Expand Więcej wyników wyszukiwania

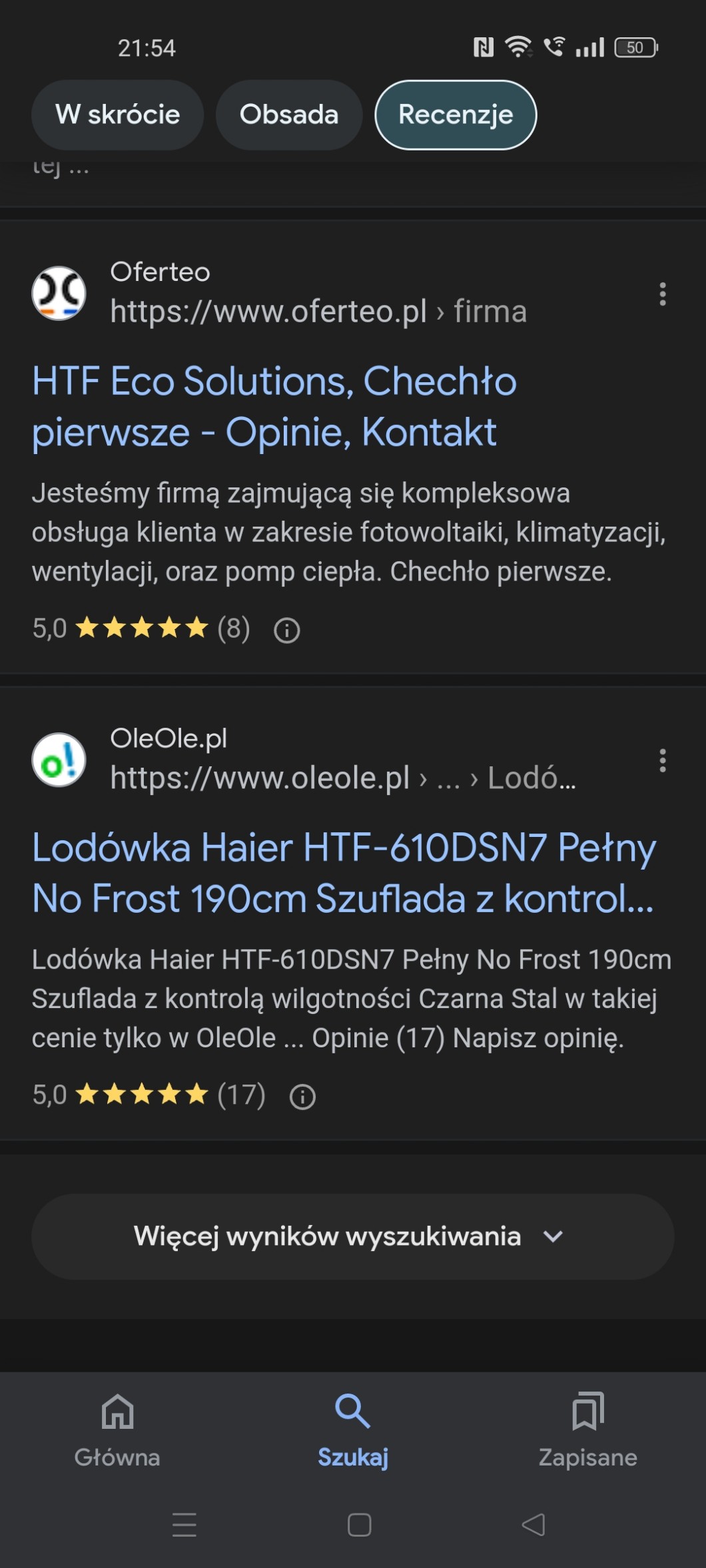(352, 1236)
